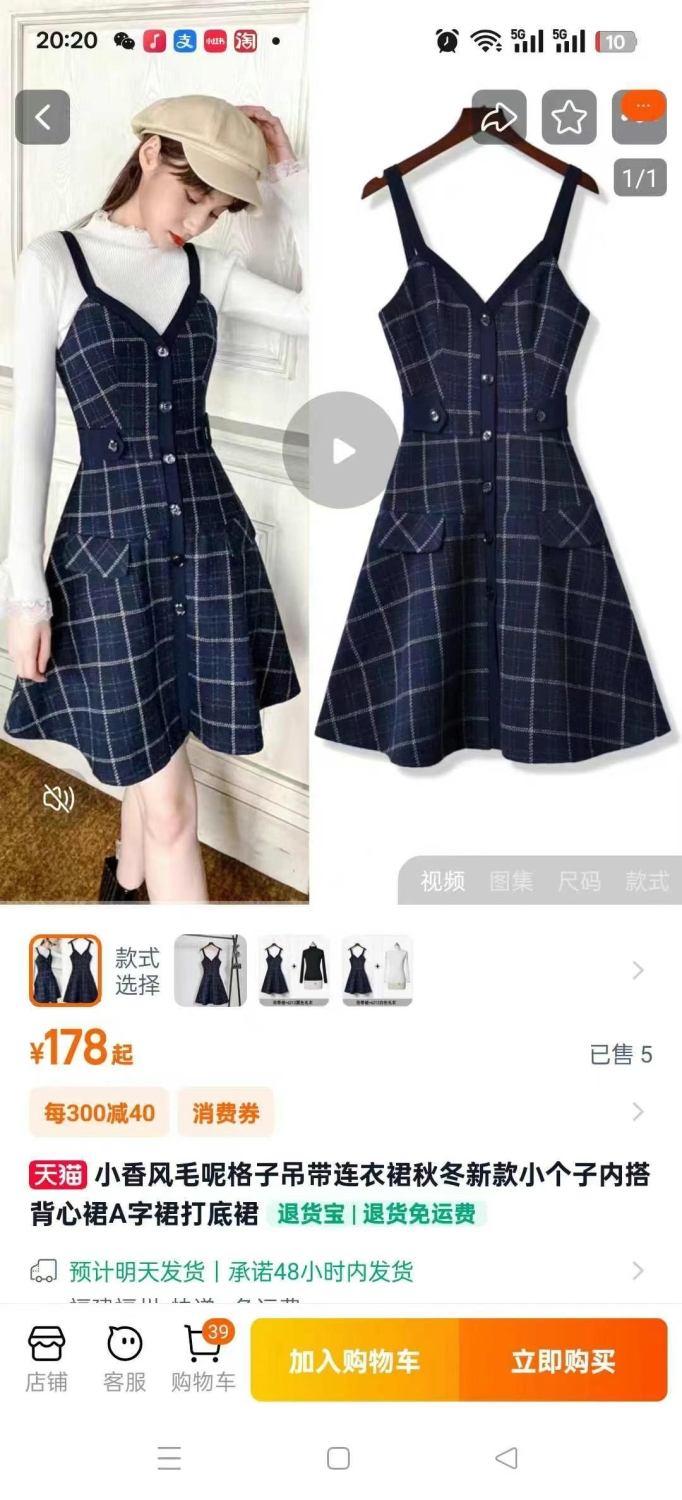Select the dress with black top style thumbnail
682x1500 pixels.
tap(294, 970)
